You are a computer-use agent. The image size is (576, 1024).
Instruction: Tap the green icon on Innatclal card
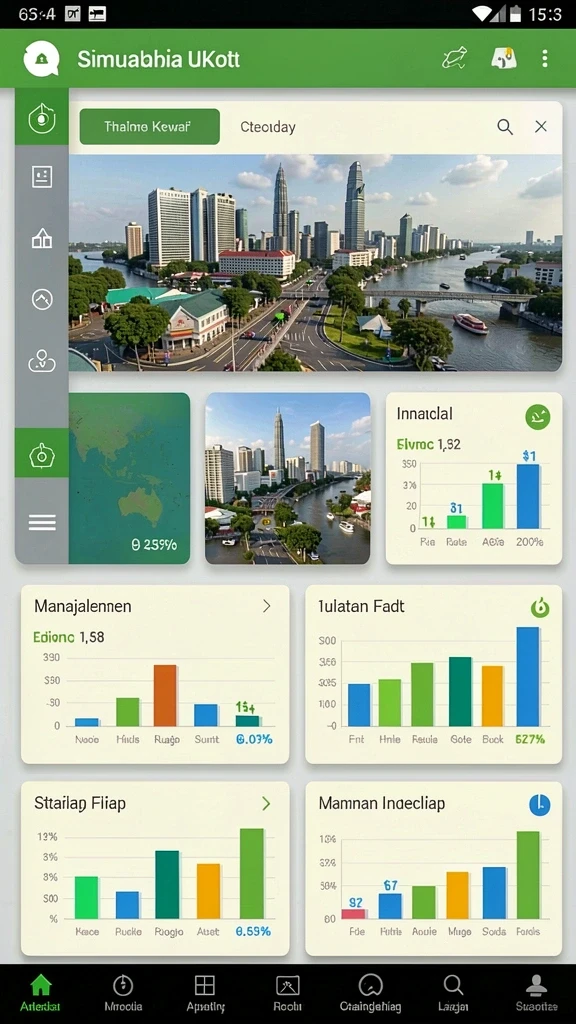click(537, 417)
